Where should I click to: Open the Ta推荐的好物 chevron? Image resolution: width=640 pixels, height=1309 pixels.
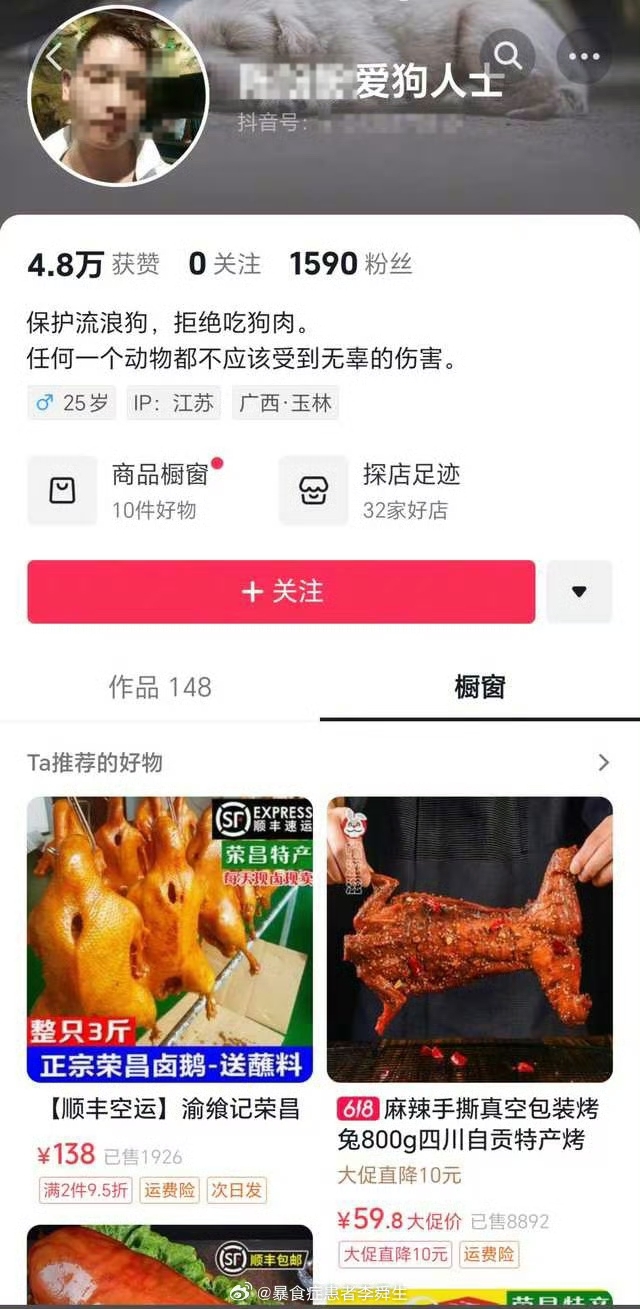(603, 763)
